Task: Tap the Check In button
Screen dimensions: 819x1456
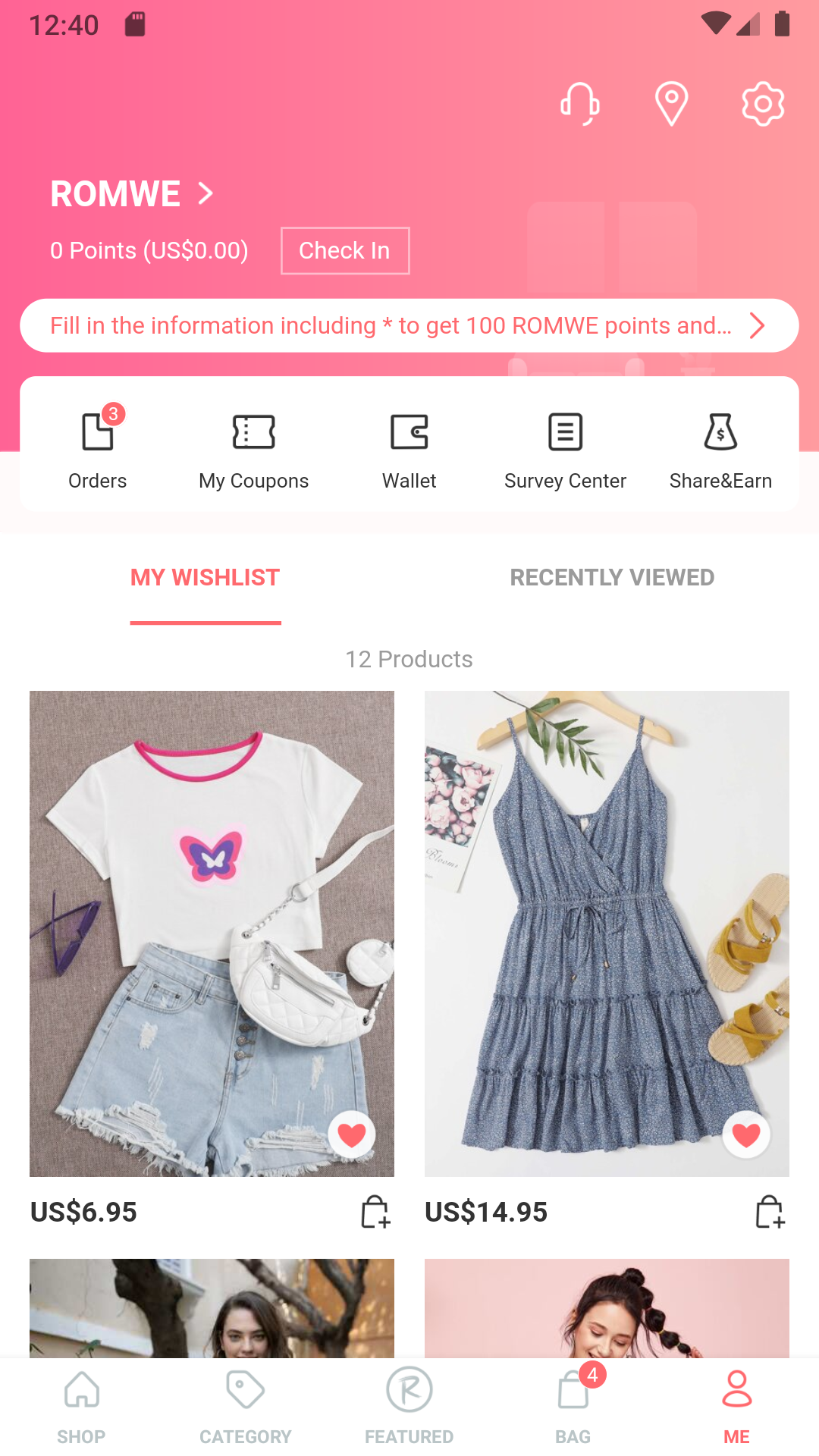Action: pos(344,250)
